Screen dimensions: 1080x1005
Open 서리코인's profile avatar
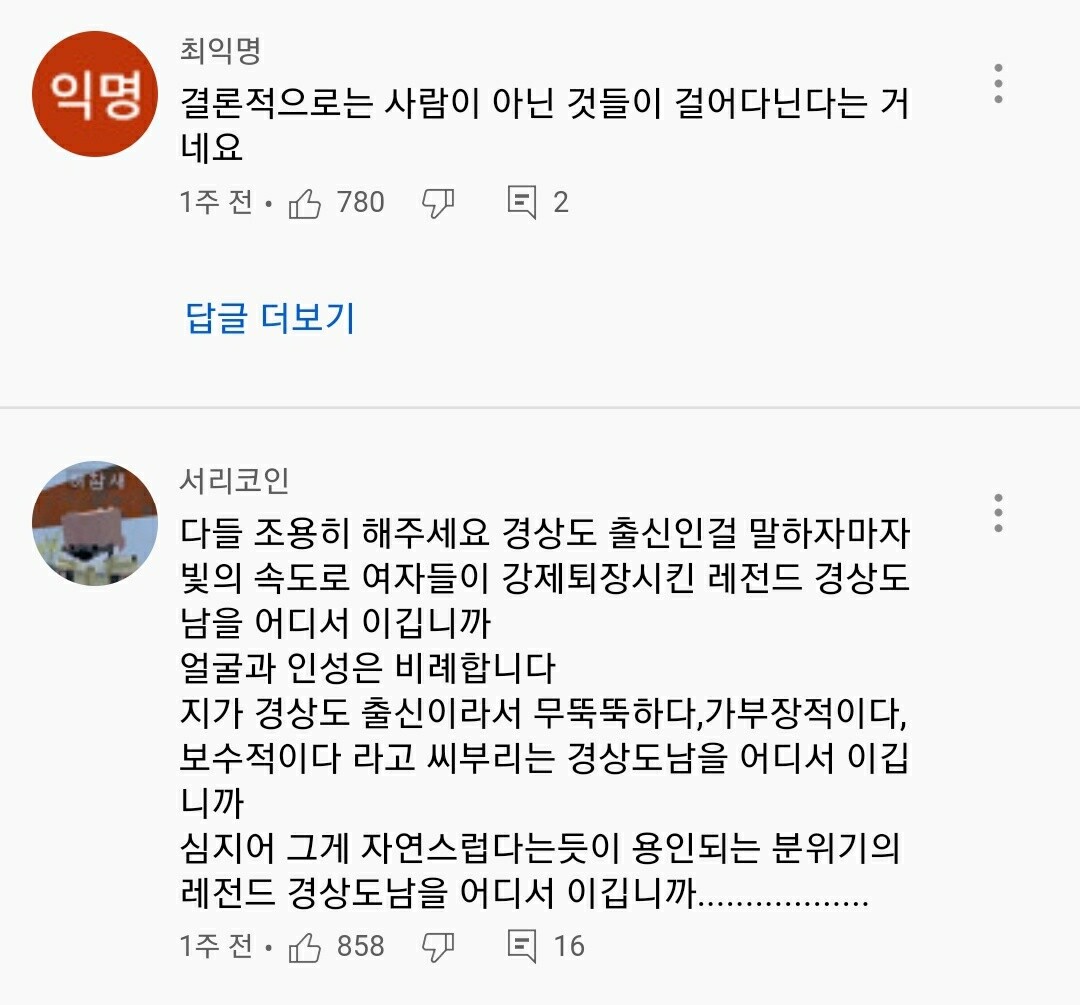95,523
